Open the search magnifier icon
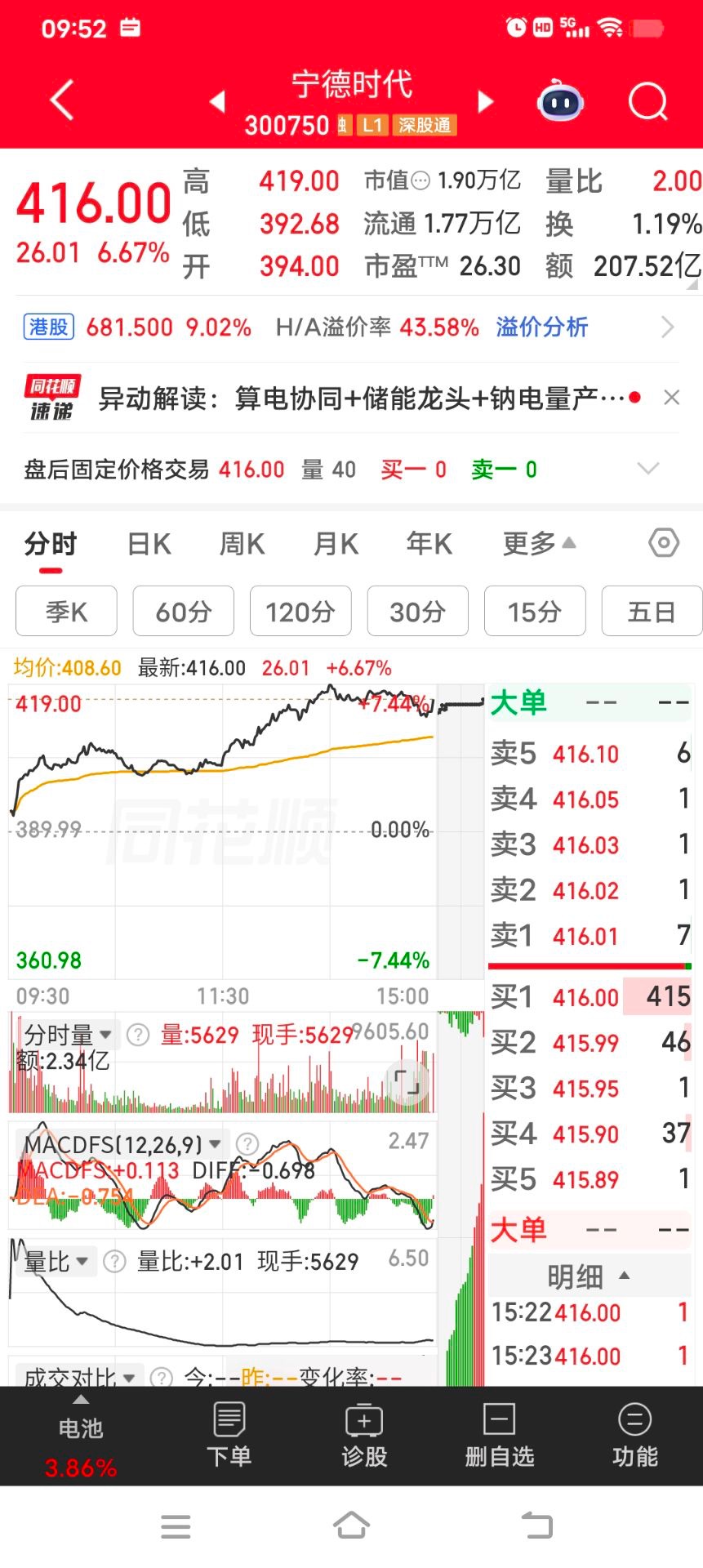The height and width of the screenshot is (1568, 703). [647, 101]
